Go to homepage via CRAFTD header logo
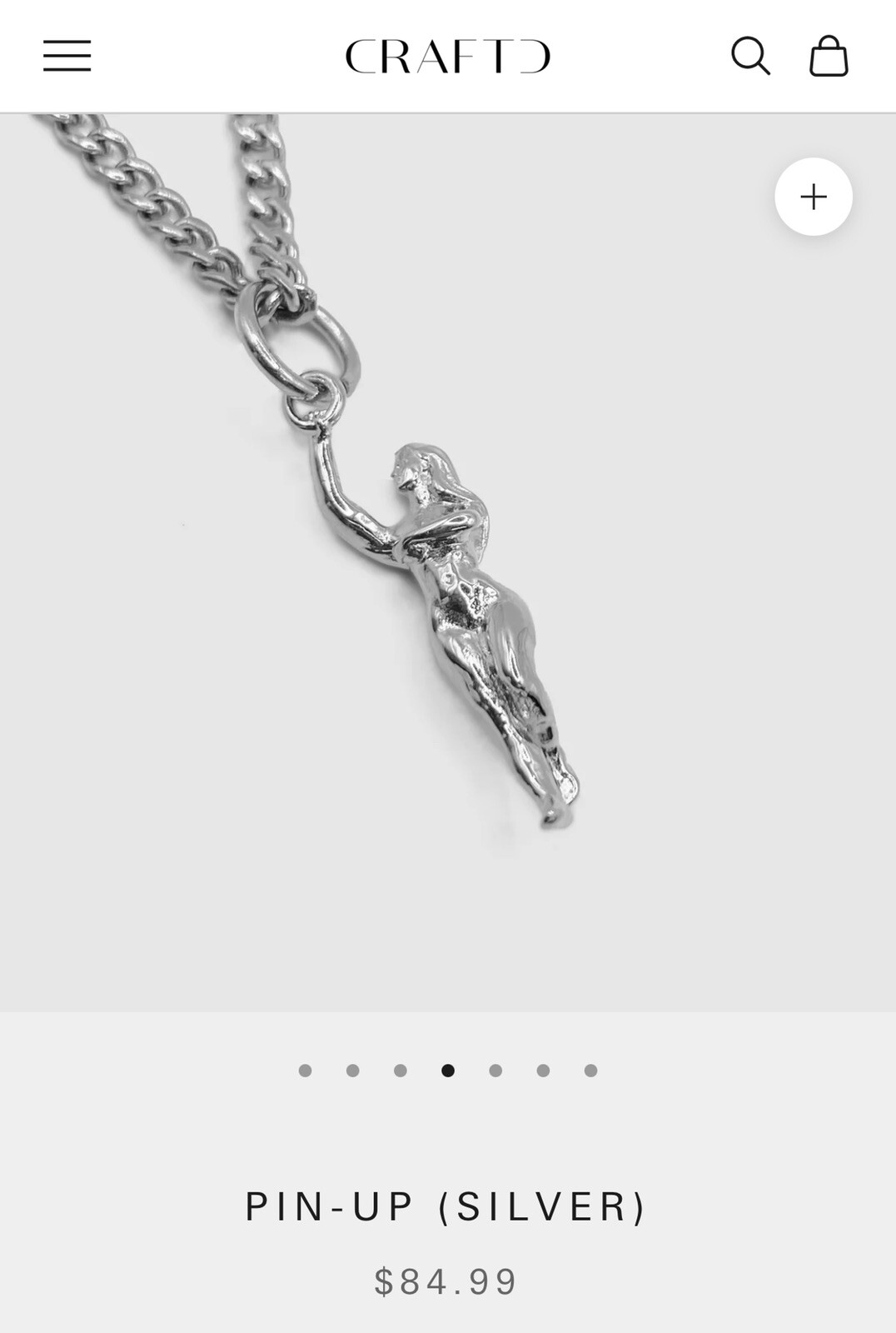The height and width of the screenshot is (1333, 896). click(447, 56)
